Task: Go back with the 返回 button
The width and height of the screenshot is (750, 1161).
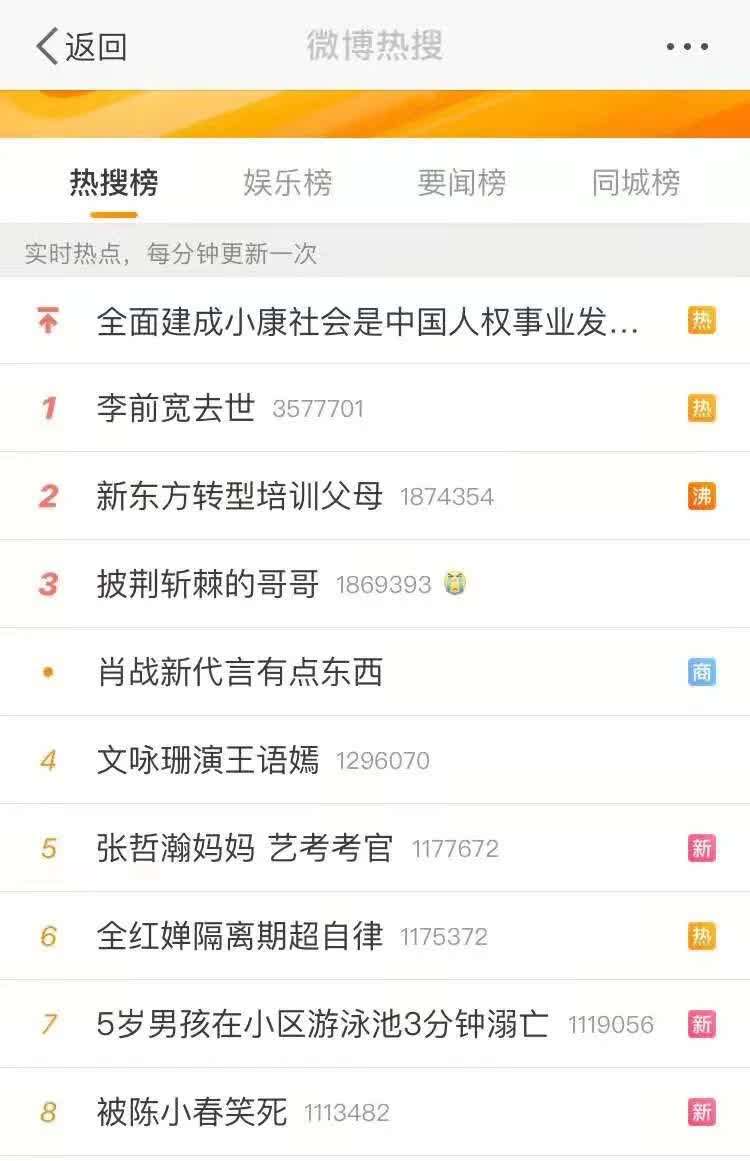Action: click(80, 46)
